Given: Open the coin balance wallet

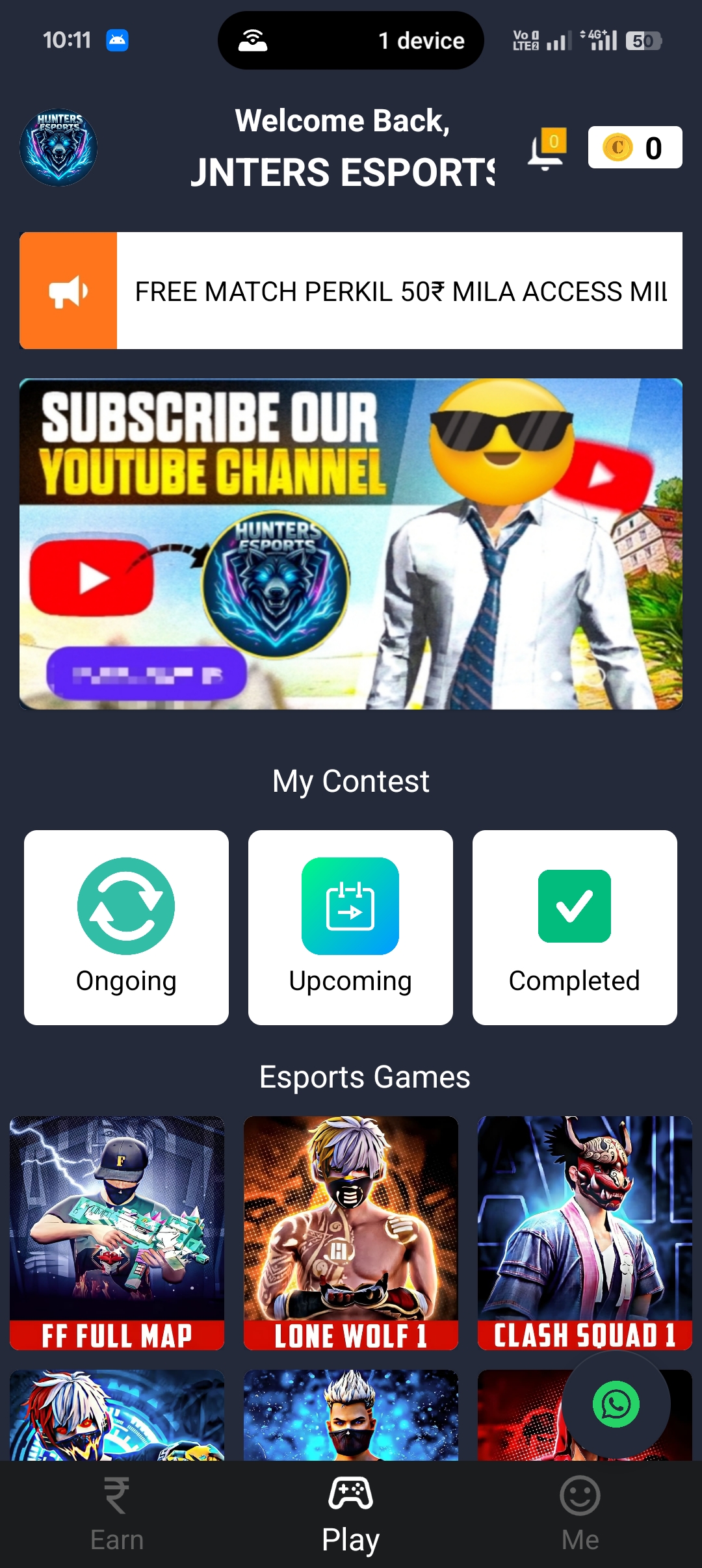Looking at the screenshot, I should (634, 148).
